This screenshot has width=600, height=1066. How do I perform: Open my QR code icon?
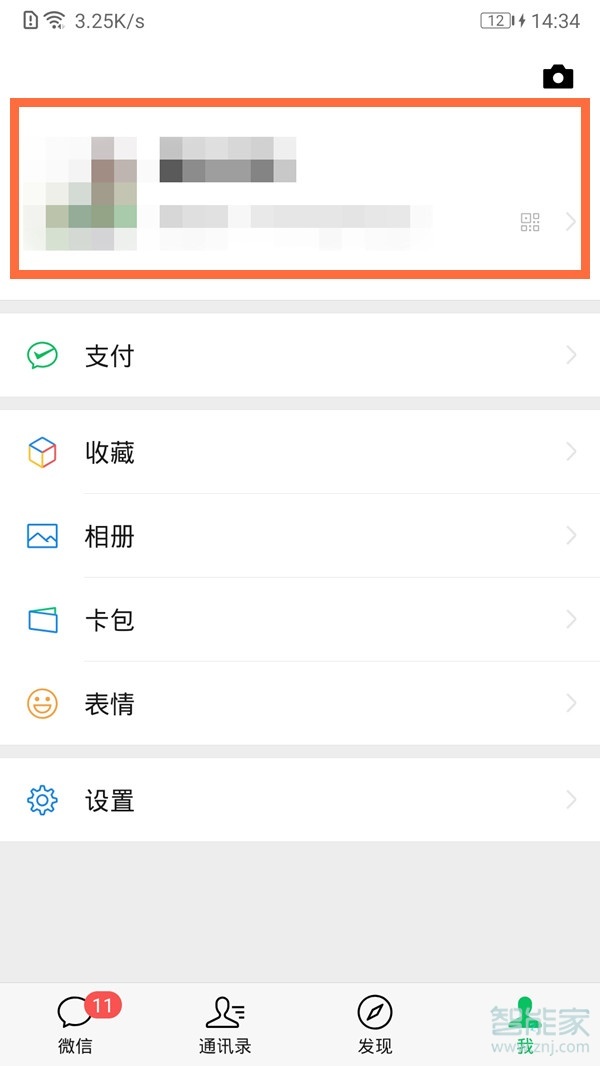pyautogui.click(x=530, y=222)
